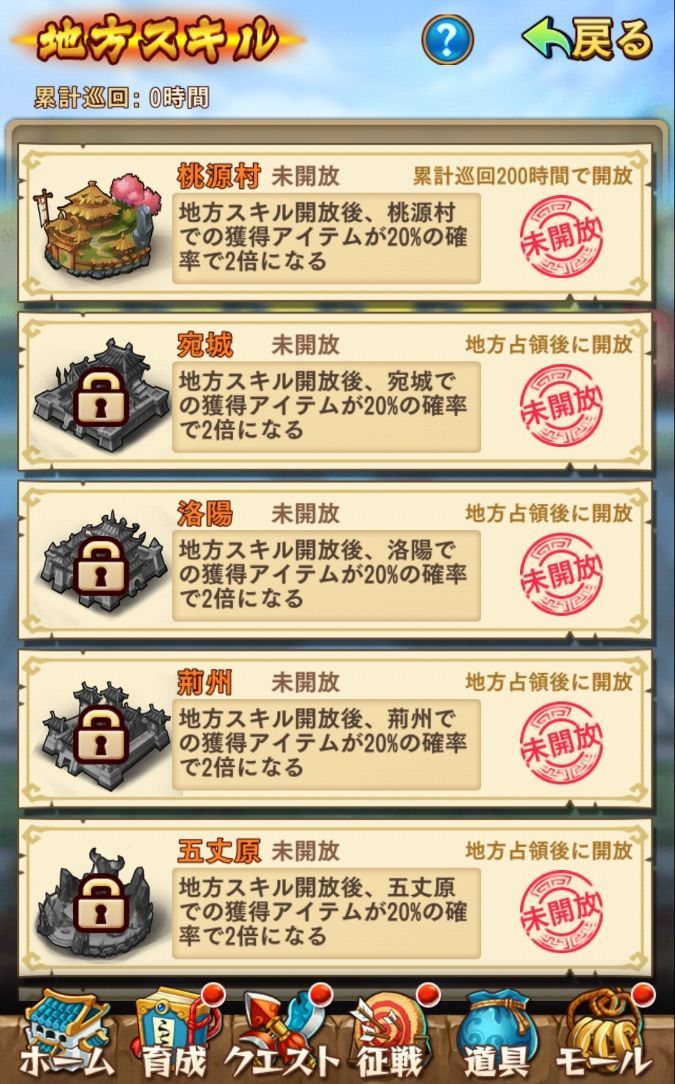Open the help question mark icon
Image resolution: width=675 pixels, height=1084 pixels.
[447, 40]
